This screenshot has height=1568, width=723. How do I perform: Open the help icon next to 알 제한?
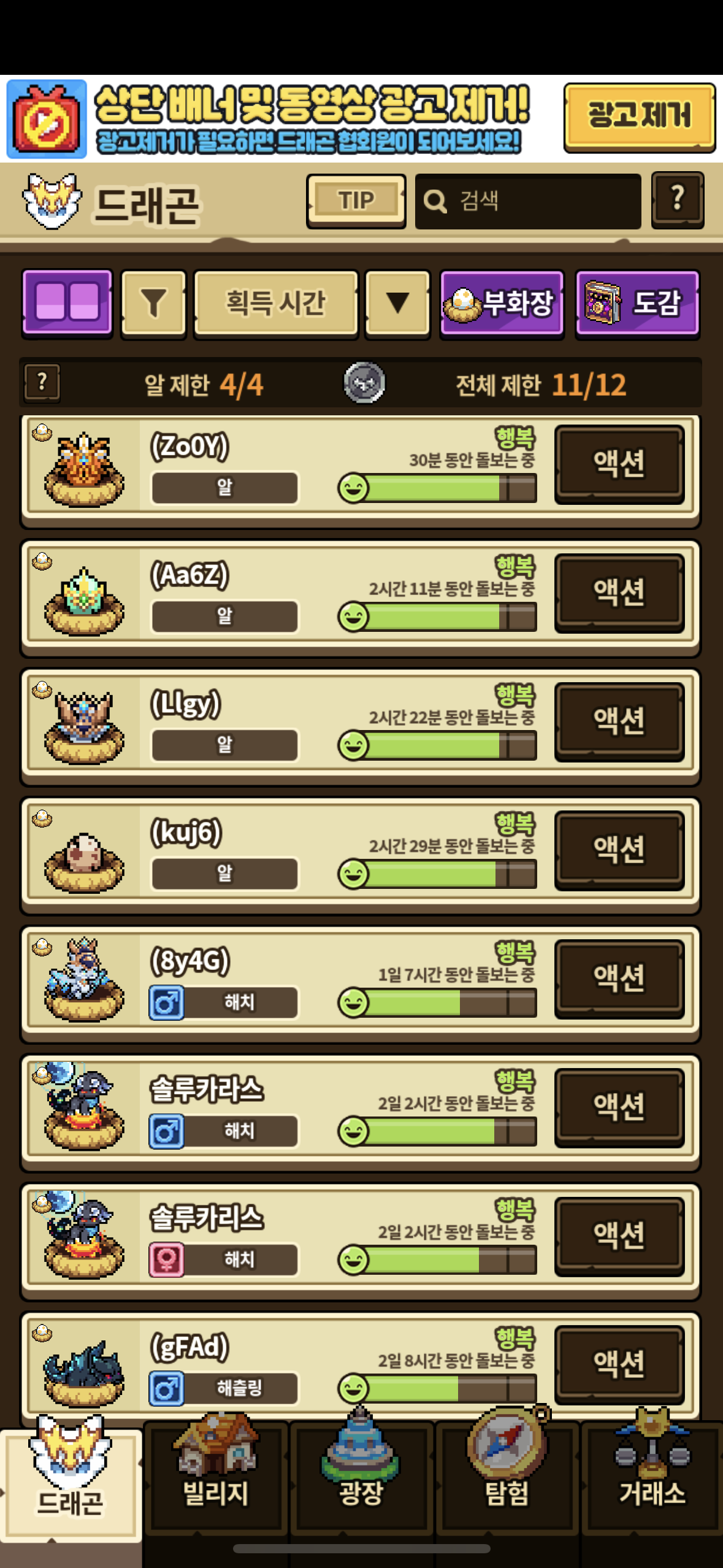coord(42,383)
